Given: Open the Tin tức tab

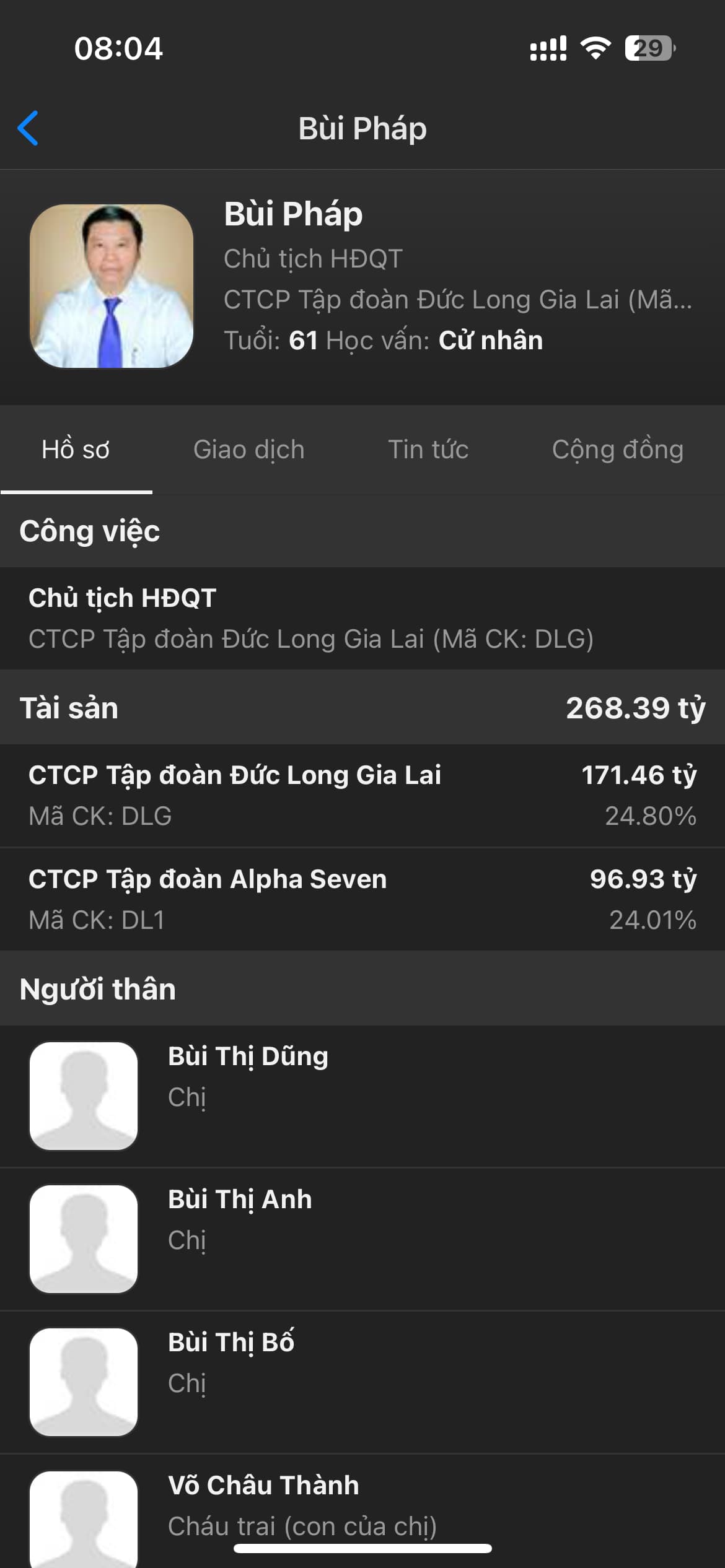Looking at the screenshot, I should point(428,450).
